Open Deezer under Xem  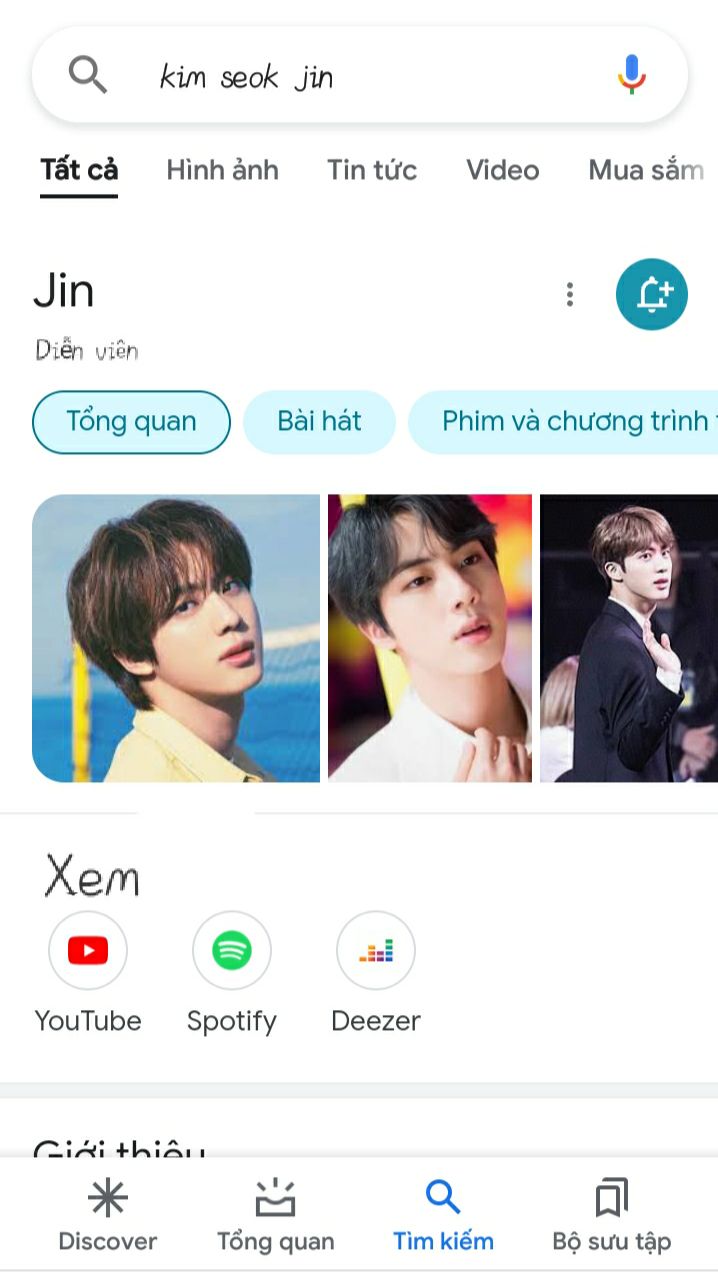pyautogui.click(x=376, y=951)
